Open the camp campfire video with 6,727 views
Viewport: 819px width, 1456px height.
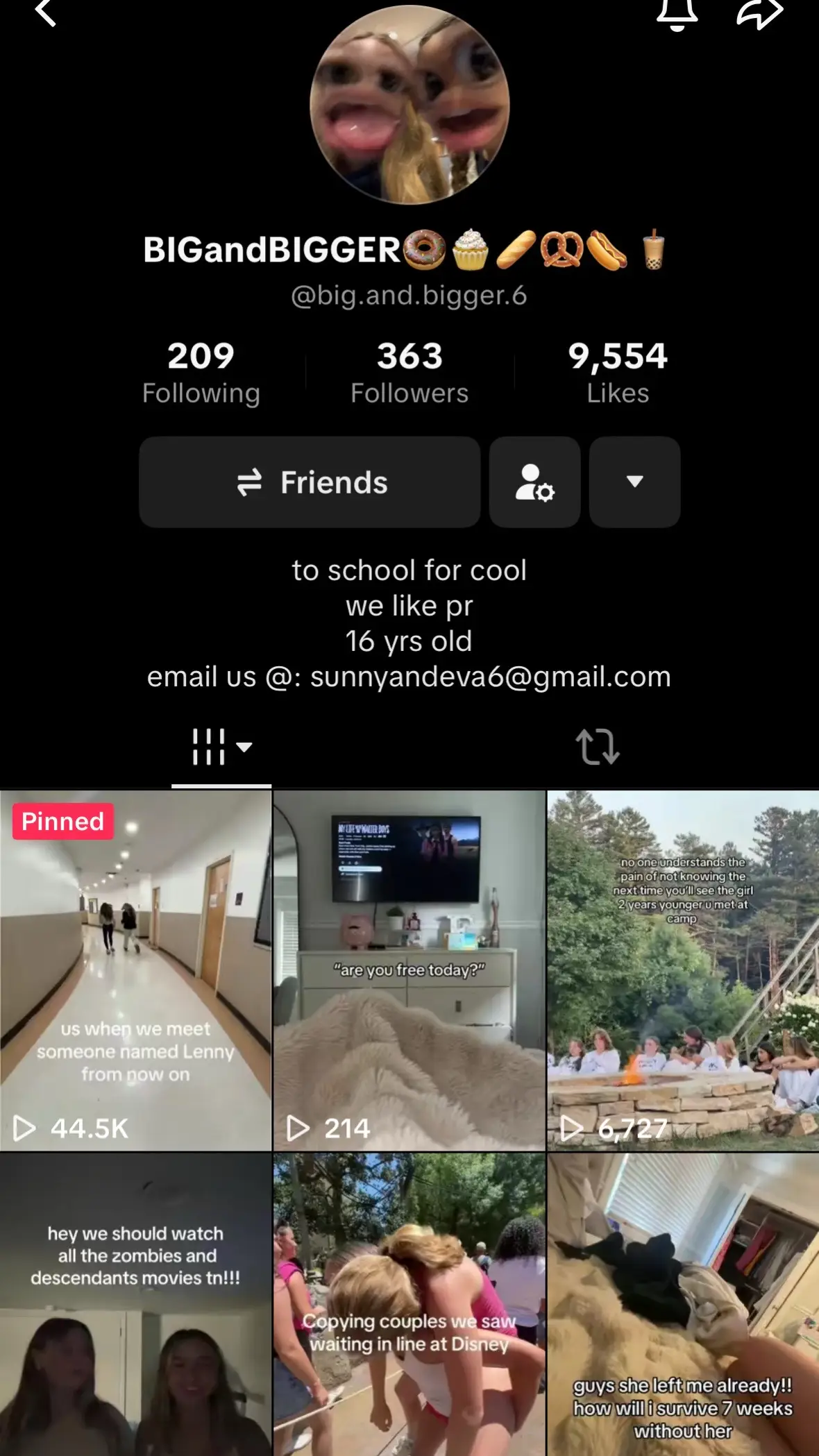point(683,970)
